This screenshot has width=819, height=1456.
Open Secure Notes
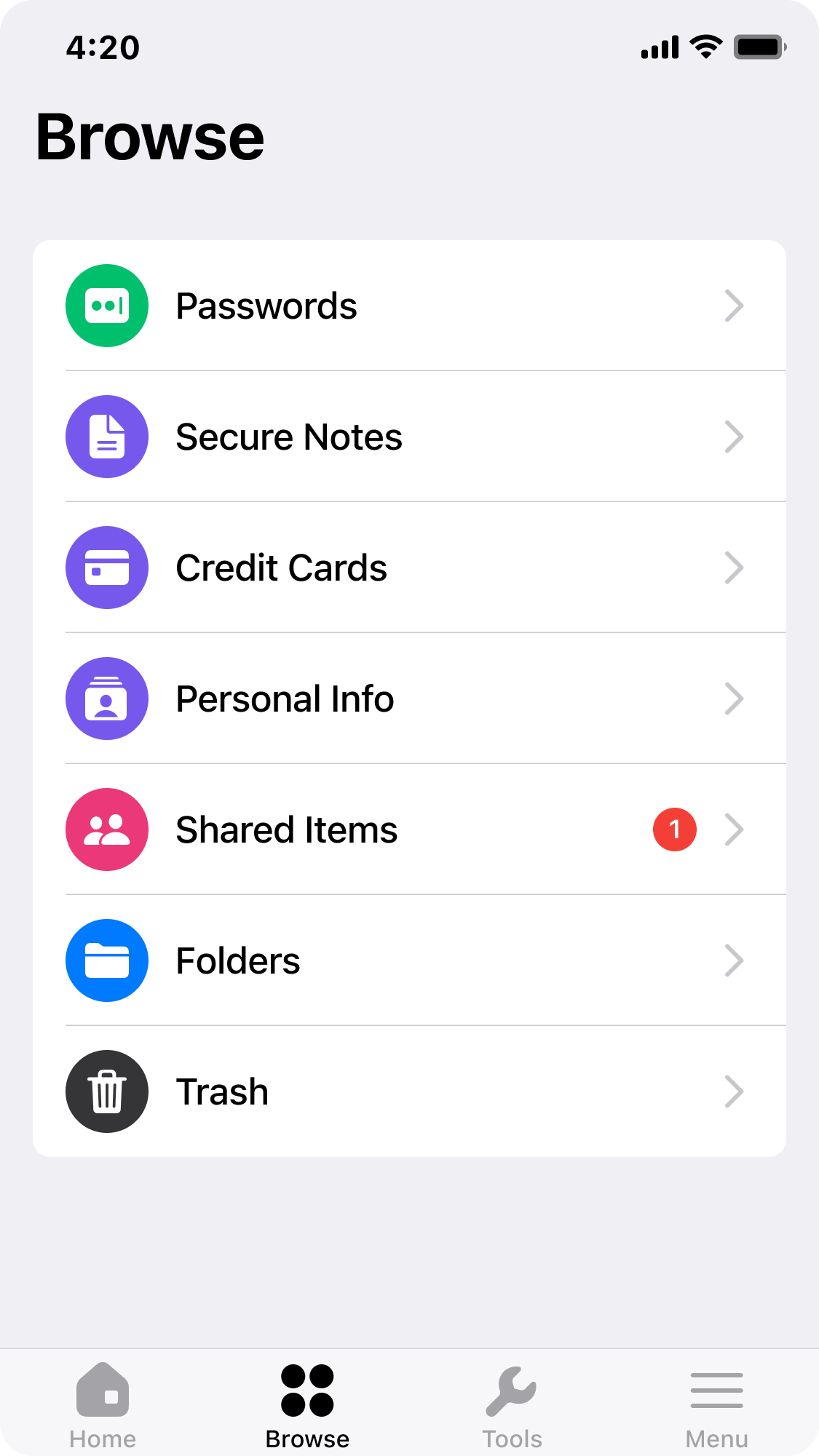409,437
